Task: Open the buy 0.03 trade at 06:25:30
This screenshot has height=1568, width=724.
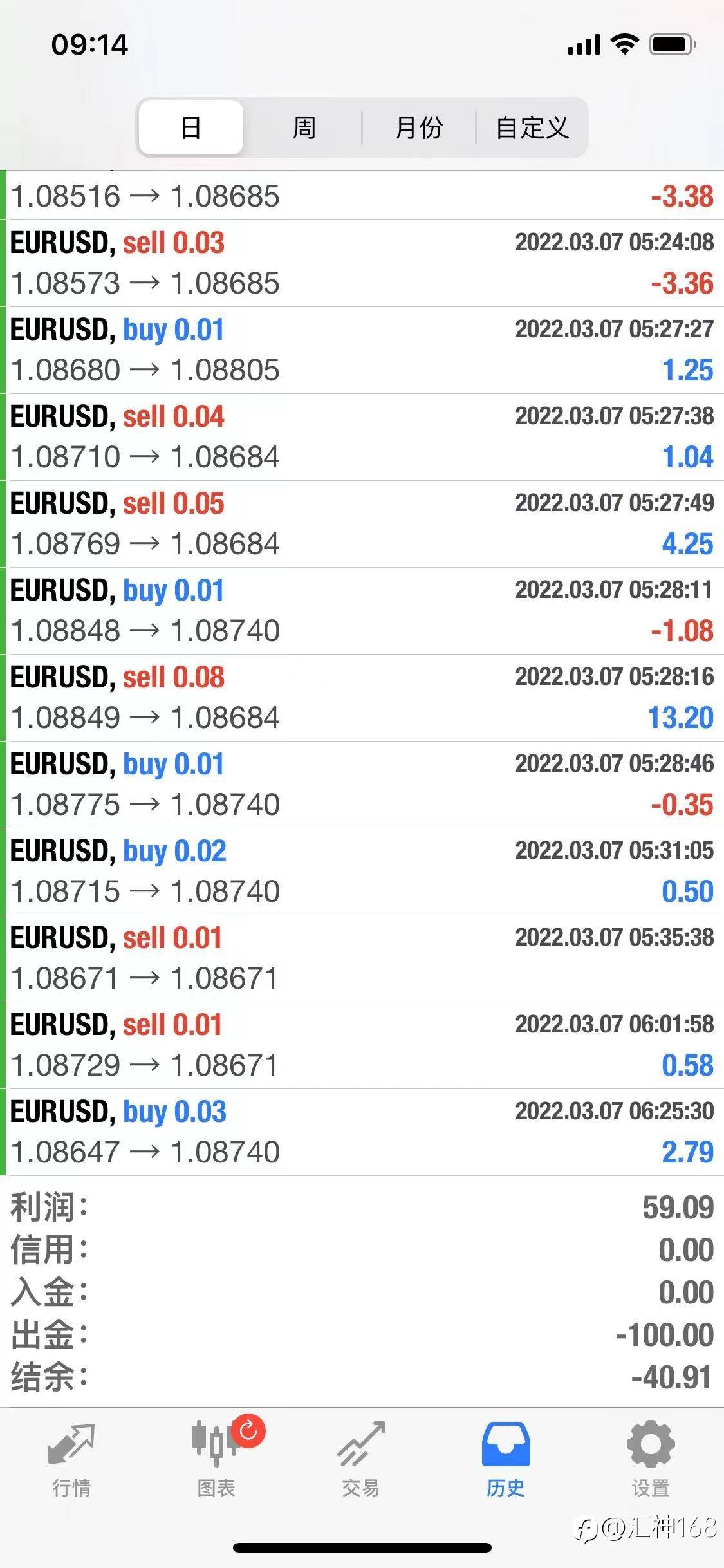Action: [x=362, y=1132]
